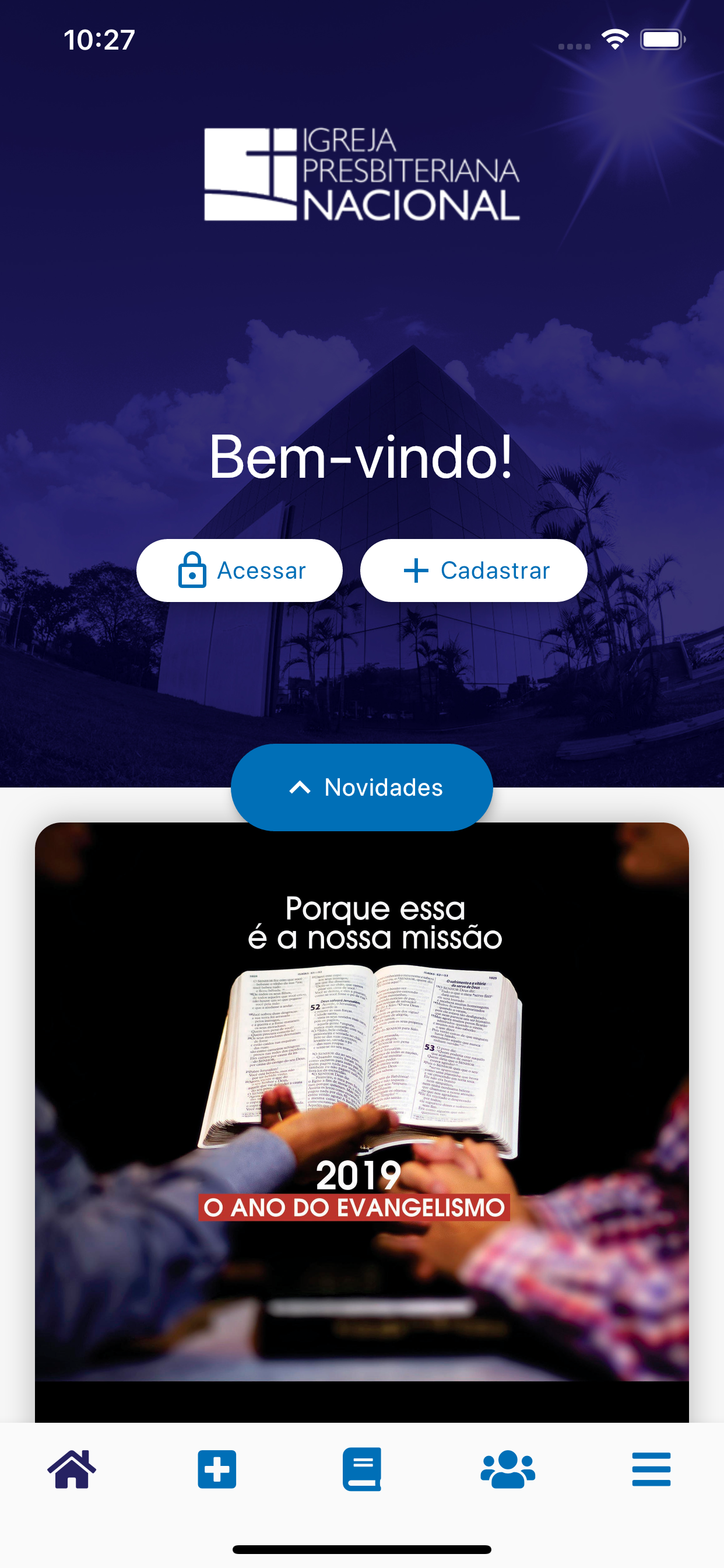Open the plus-square tab
Image resolution: width=724 pixels, height=1568 pixels.
point(217,1469)
